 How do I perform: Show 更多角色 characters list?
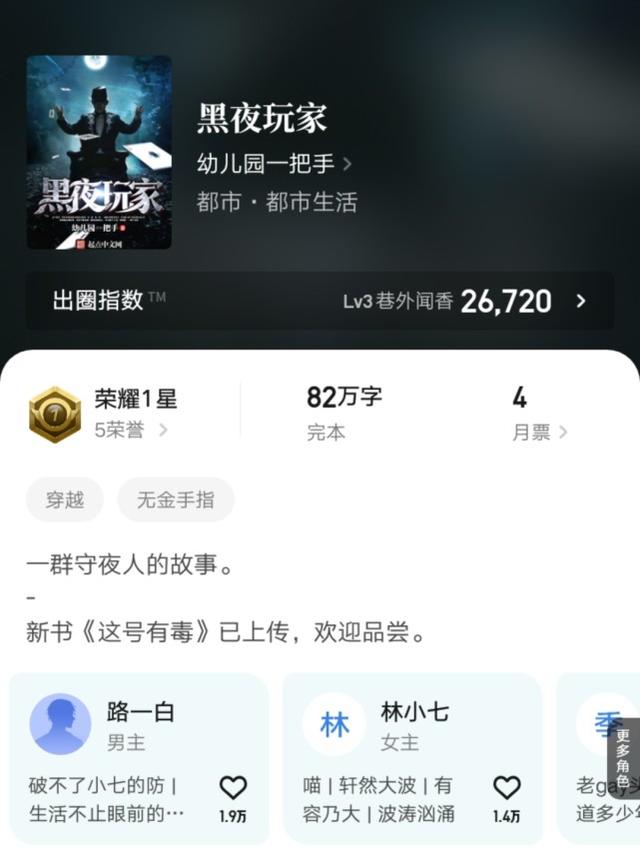[x=623, y=760]
